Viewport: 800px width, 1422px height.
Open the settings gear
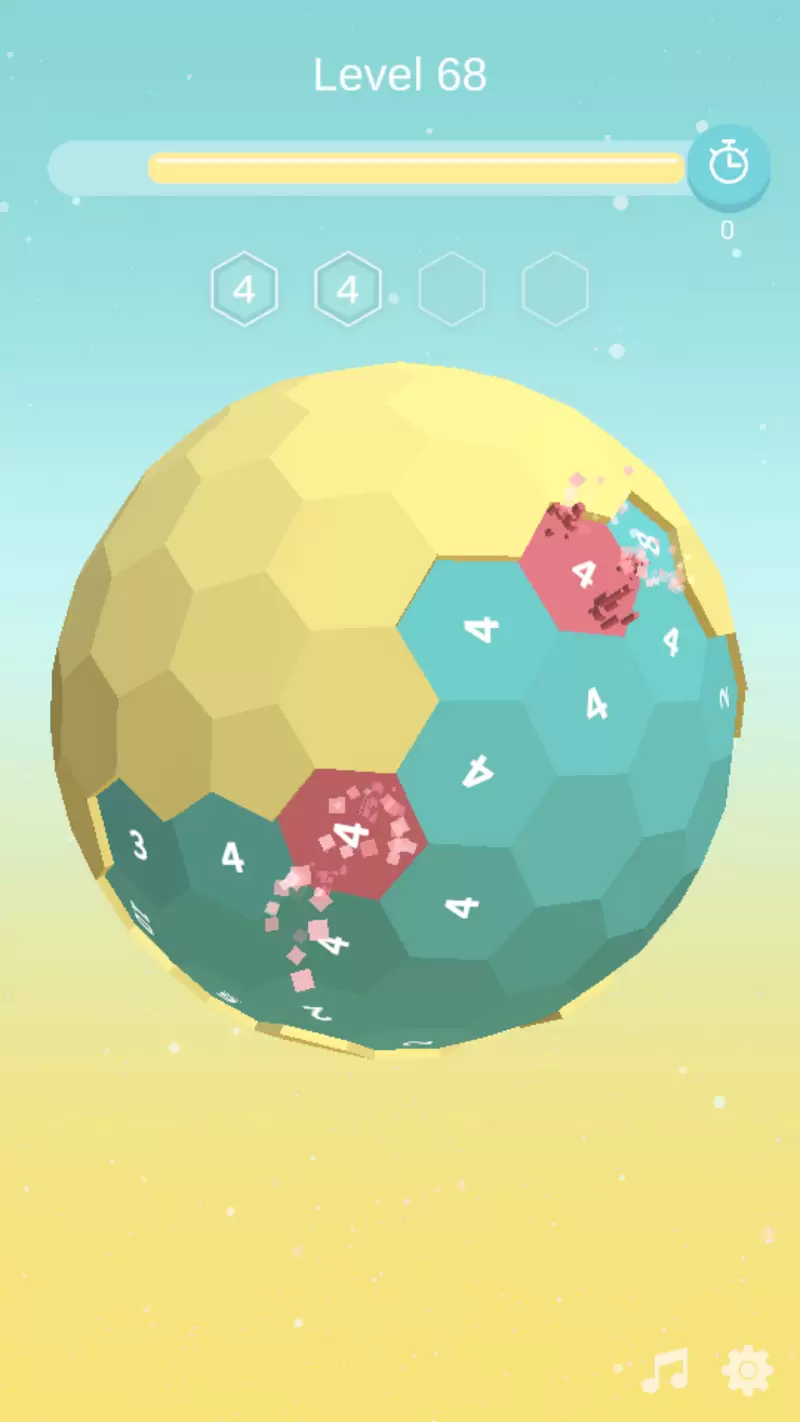click(x=747, y=1370)
